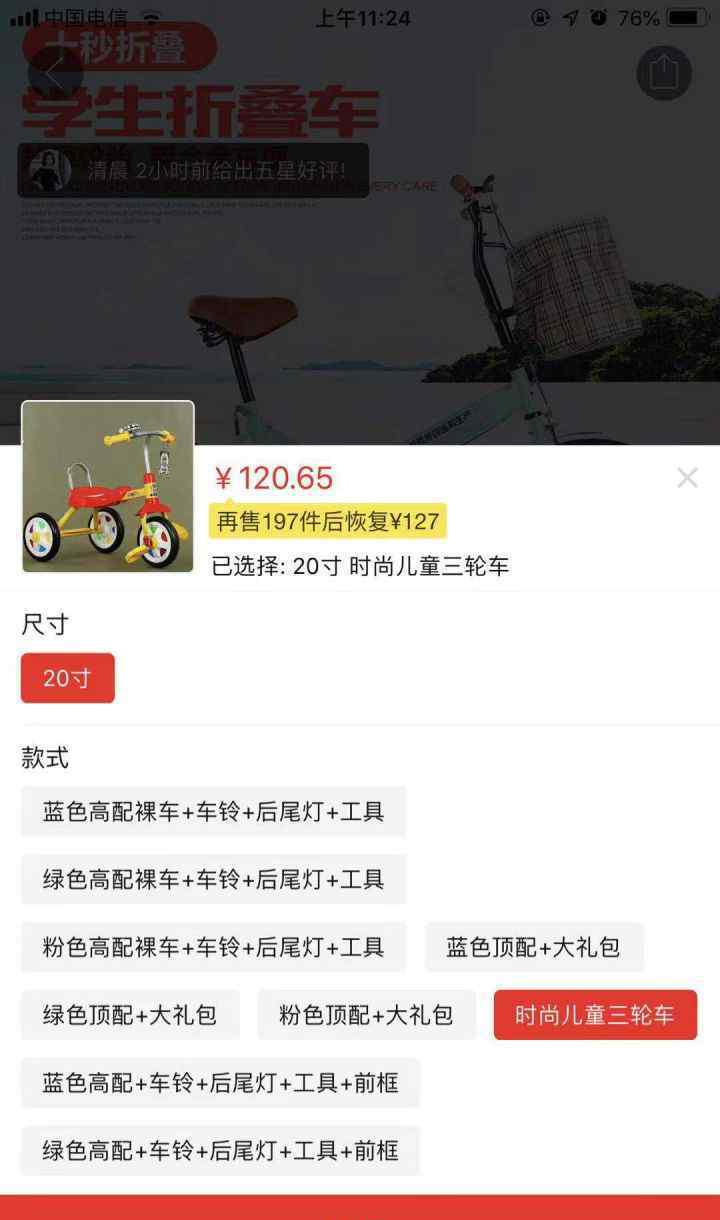Image resolution: width=720 pixels, height=1220 pixels.
Task: Go back using the top-left arrow
Action: tap(55, 72)
